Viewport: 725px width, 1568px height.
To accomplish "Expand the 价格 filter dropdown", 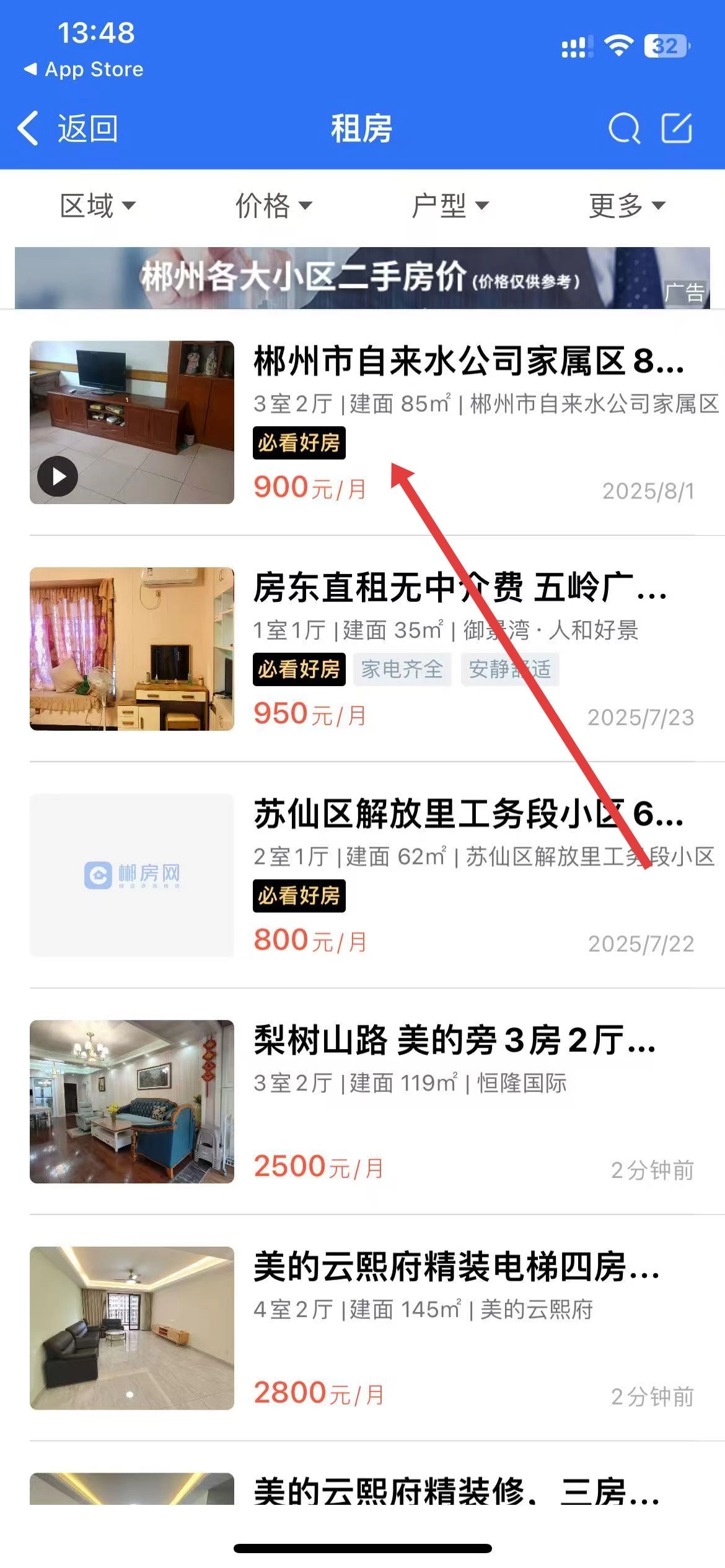I will tap(273, 206).
